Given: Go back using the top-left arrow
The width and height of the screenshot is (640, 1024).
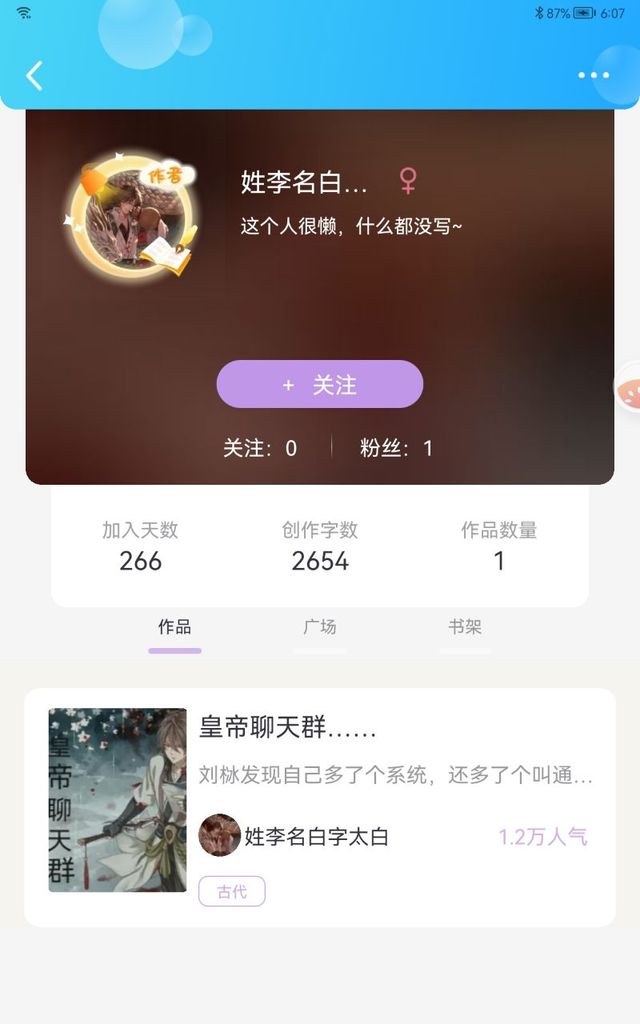Looking at the screenshot, I should click(34, 76).
